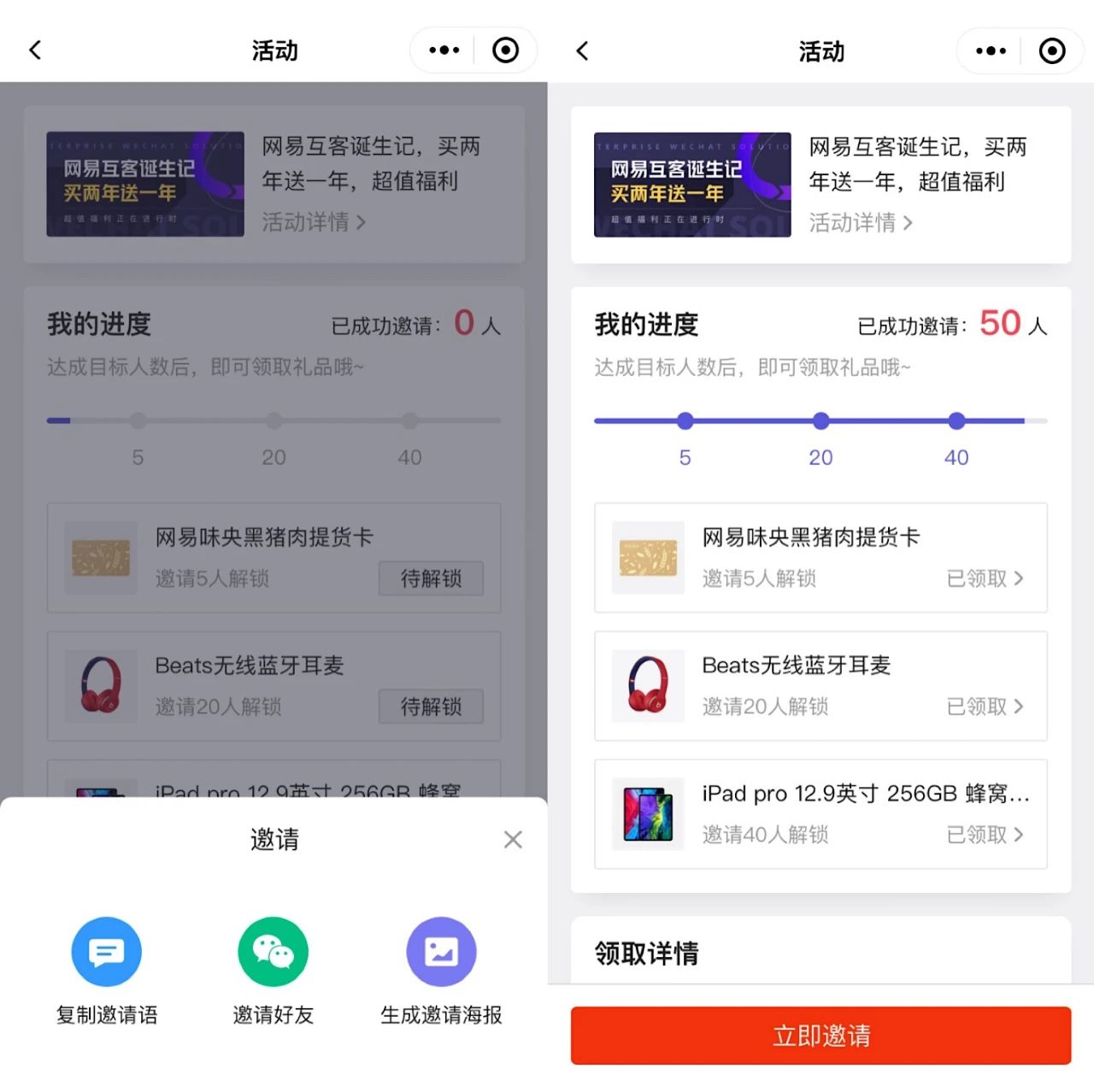1094x1092 pixels.
Task: Open 已领取 for 网易味央黑猪肉提货卡
Action: click(985, 578)
